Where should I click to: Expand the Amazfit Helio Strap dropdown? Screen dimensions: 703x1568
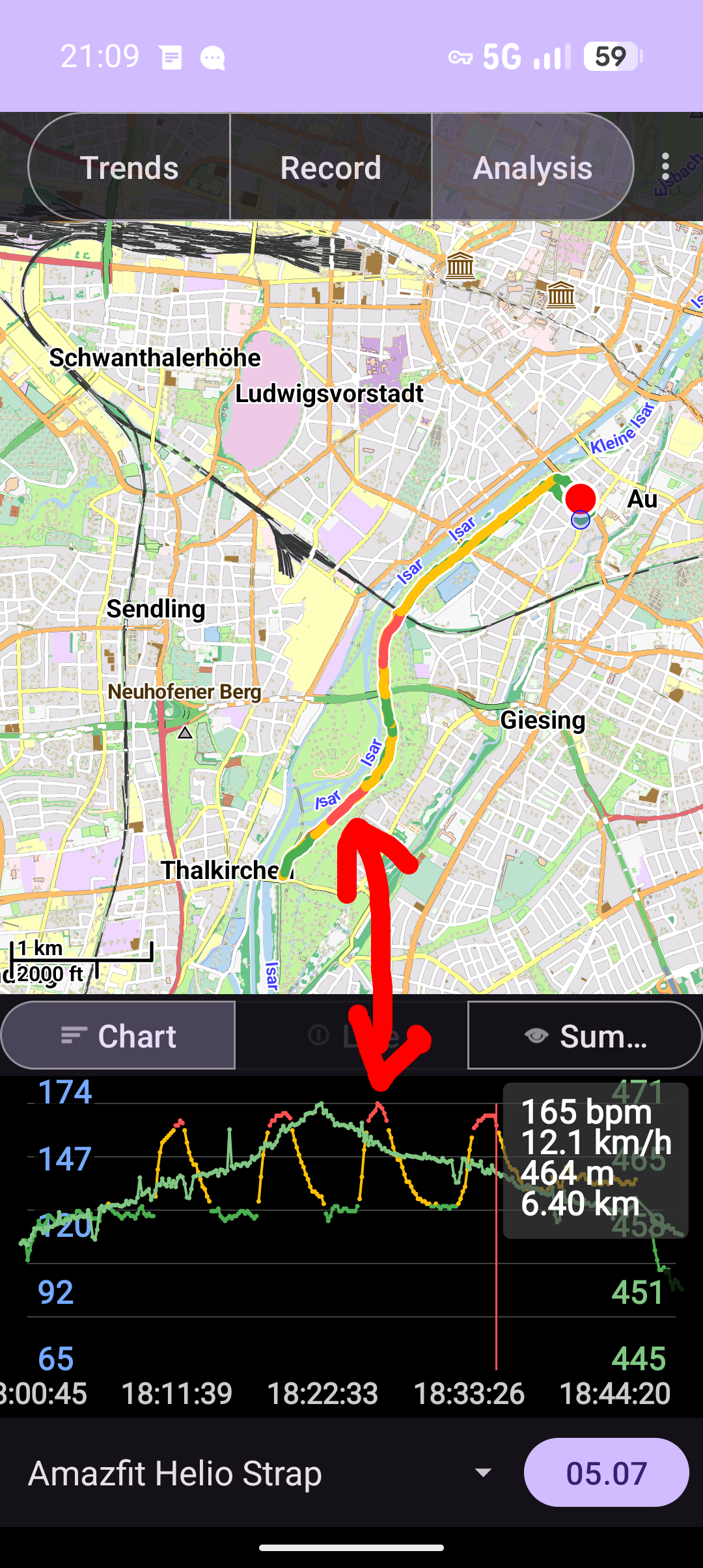pos(260,1473)
